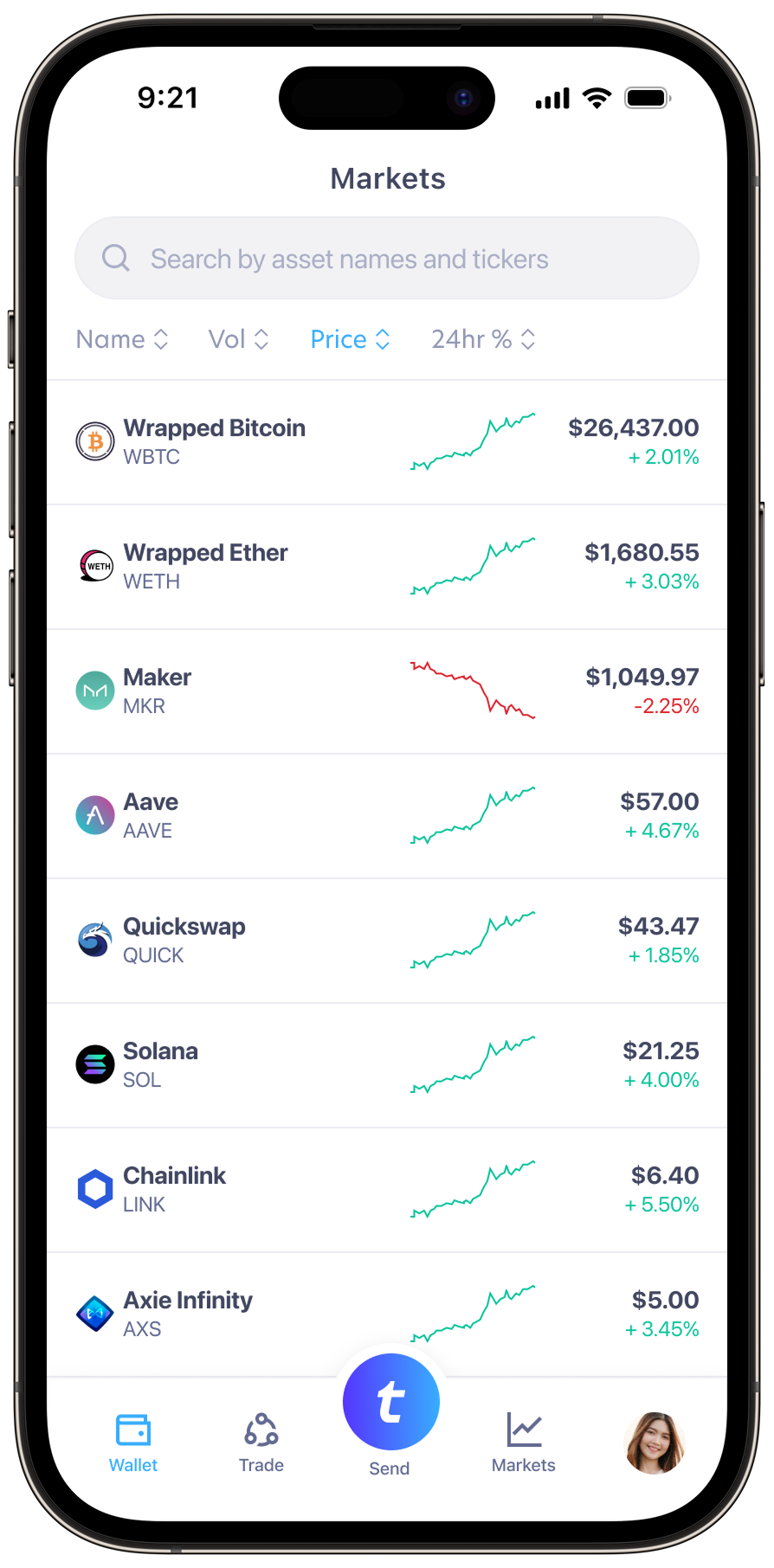774x1568 pixels.
Task: Open the Solana SOL row
Action: 386,1065
